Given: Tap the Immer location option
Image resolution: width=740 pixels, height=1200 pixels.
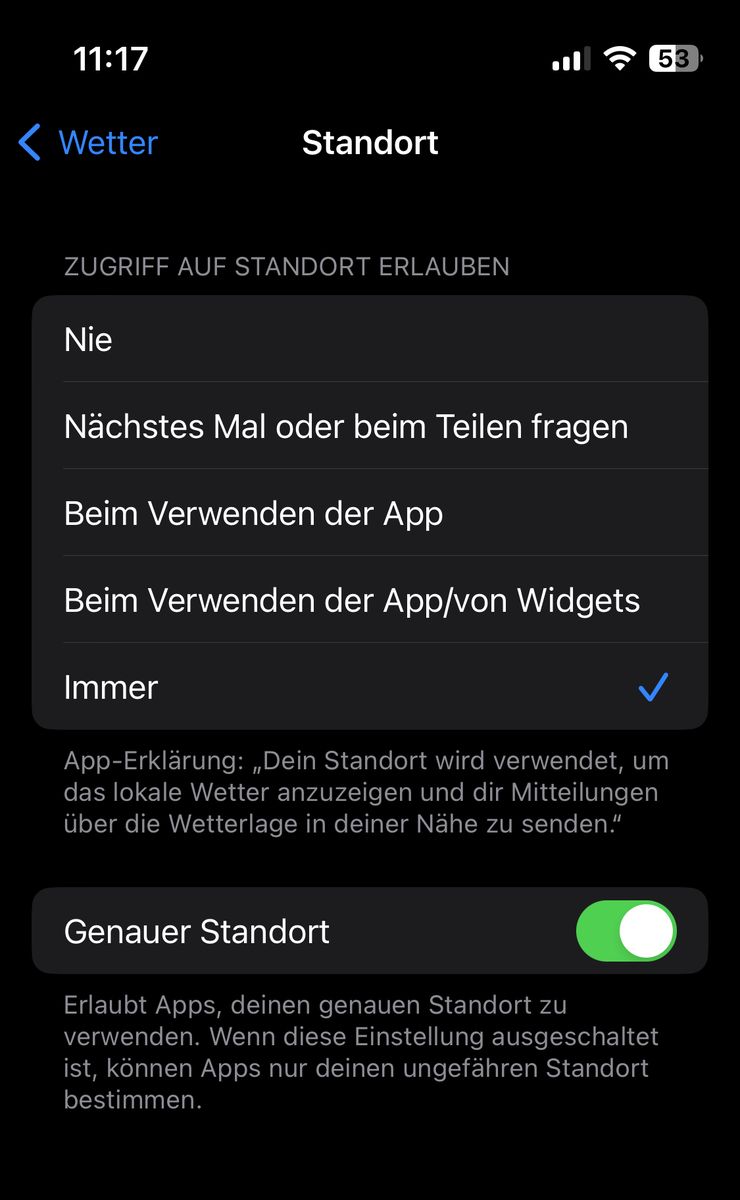Looking at the screenshot, I should click(x=369, y=687).
